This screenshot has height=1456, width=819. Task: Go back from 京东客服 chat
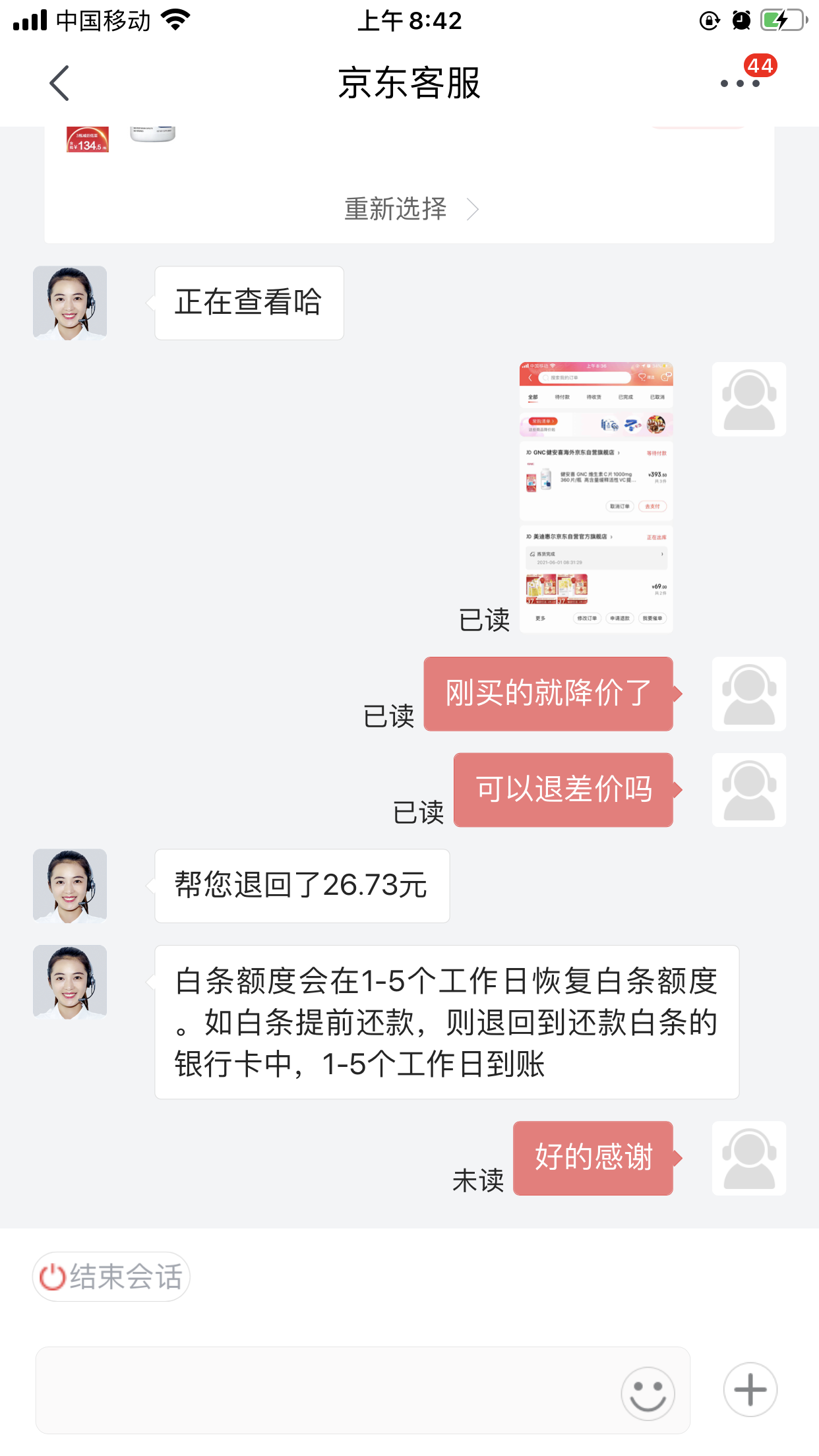coord(59,83)
